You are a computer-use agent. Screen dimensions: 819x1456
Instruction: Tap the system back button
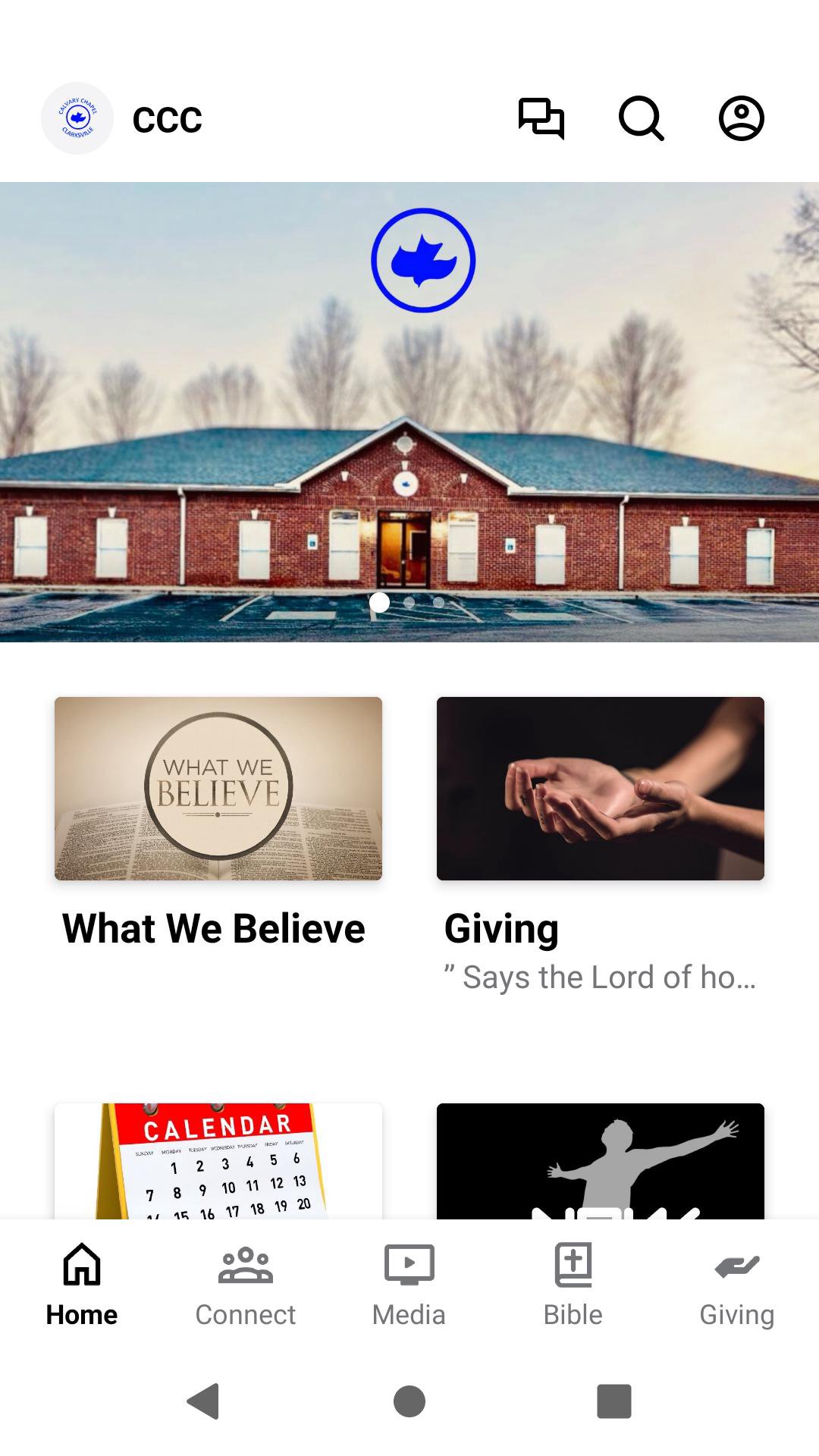click(x=203, y=1401)
